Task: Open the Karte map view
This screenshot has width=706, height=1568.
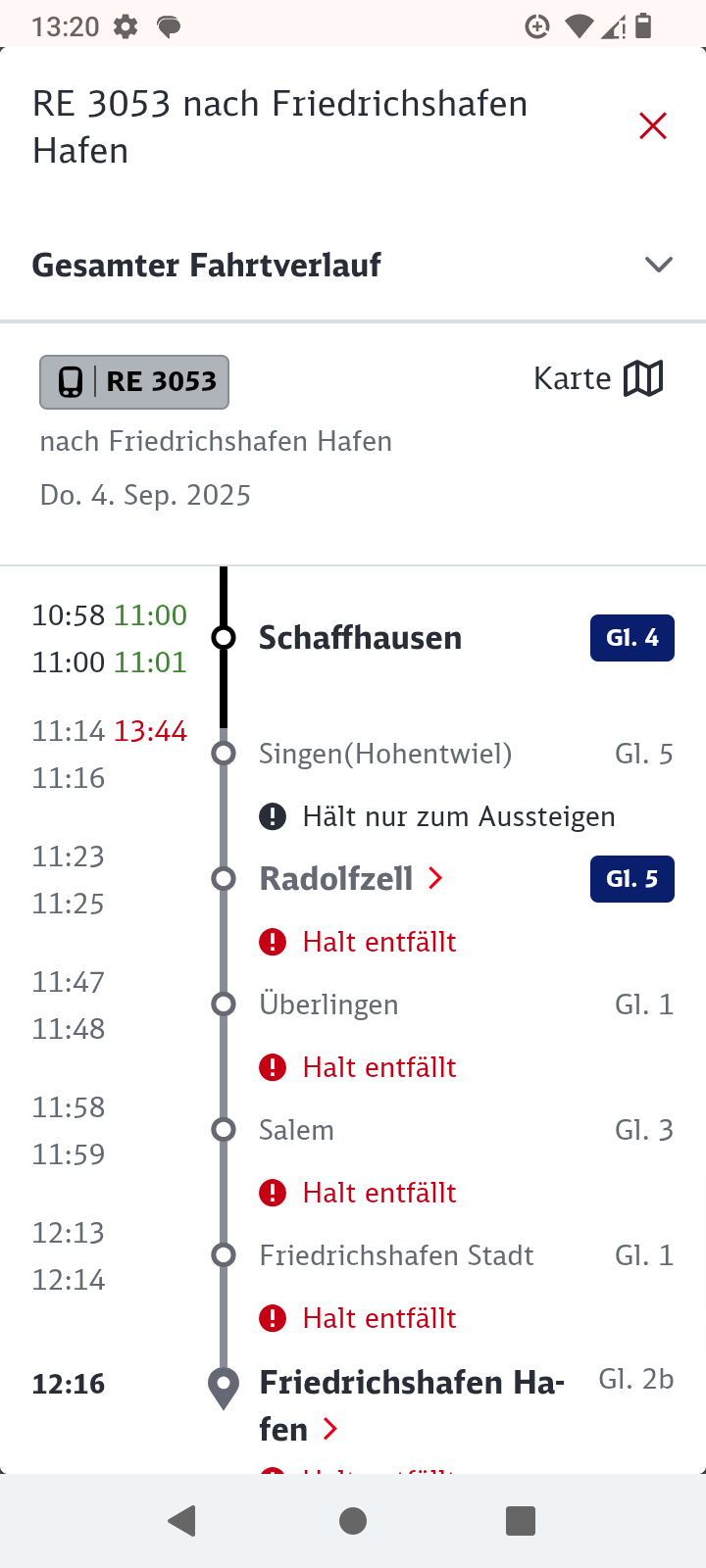Action: [x=598, y=378]
